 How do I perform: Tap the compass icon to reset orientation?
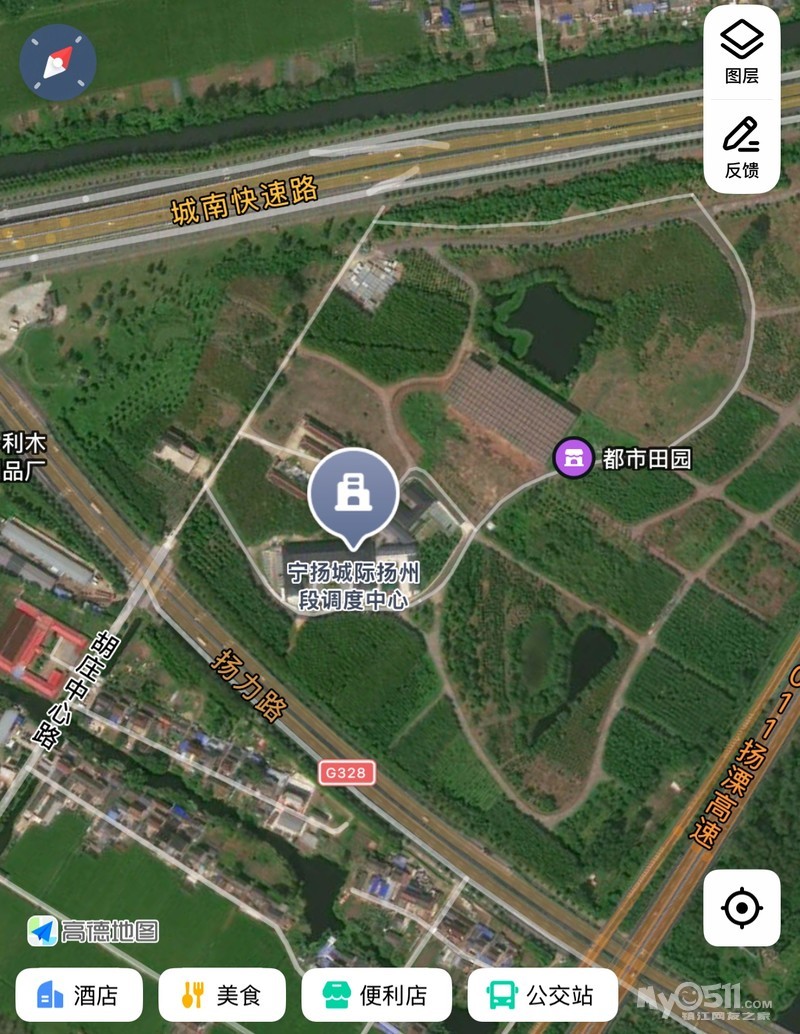click(58, 62)
